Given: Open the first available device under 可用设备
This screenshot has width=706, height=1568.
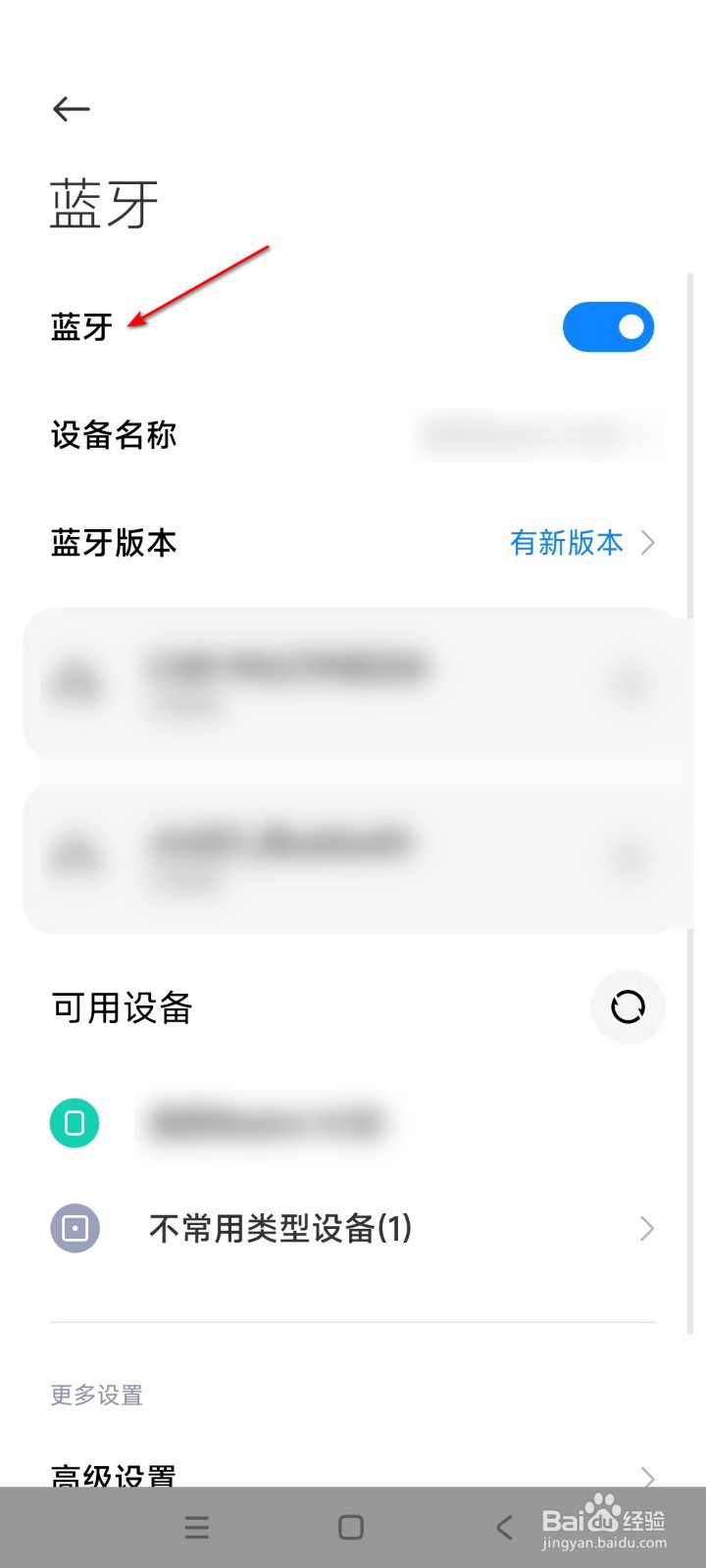Looking at the screenshot, I should (265, 1123).
